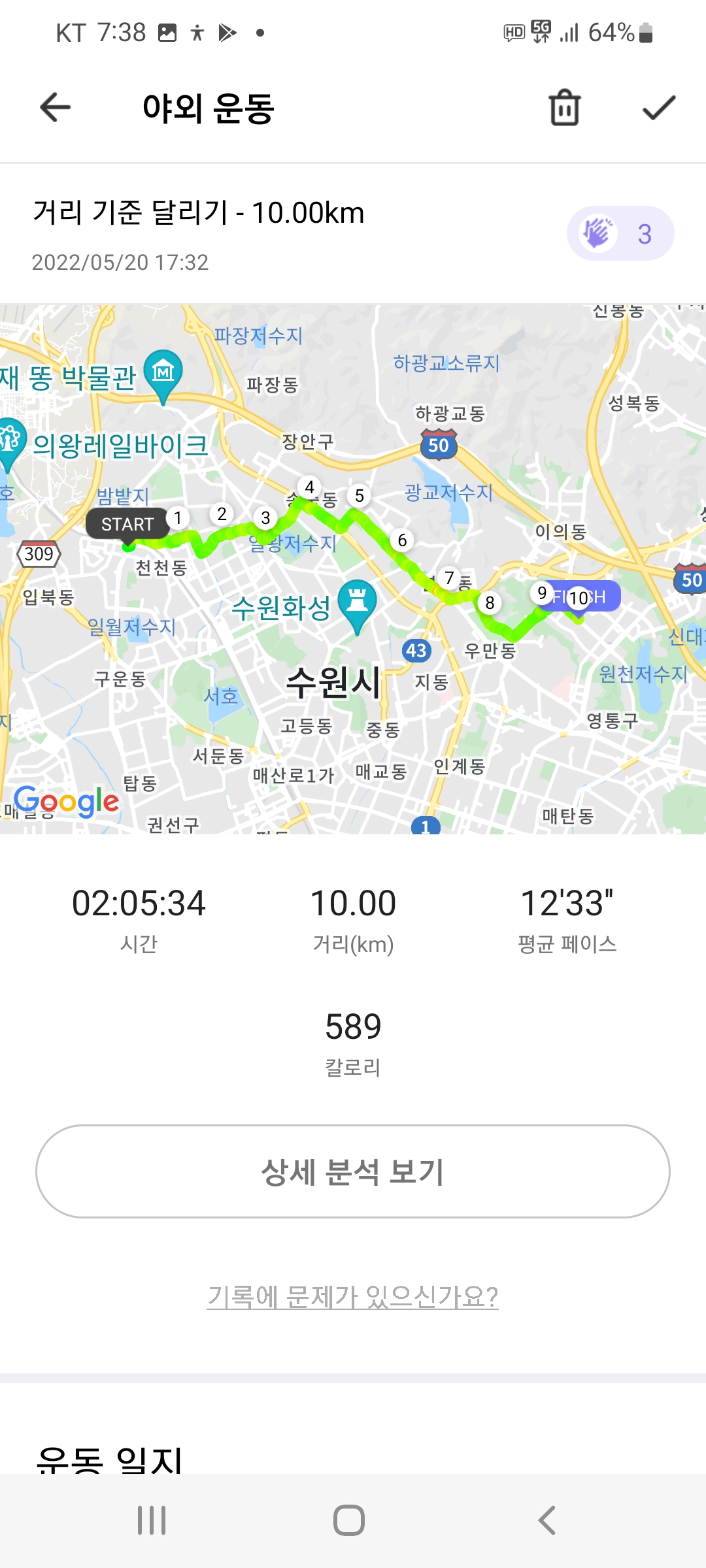Open 상세 분석 보기 detailed analysis
The image size is (706, 1568).
(353, 1171)
